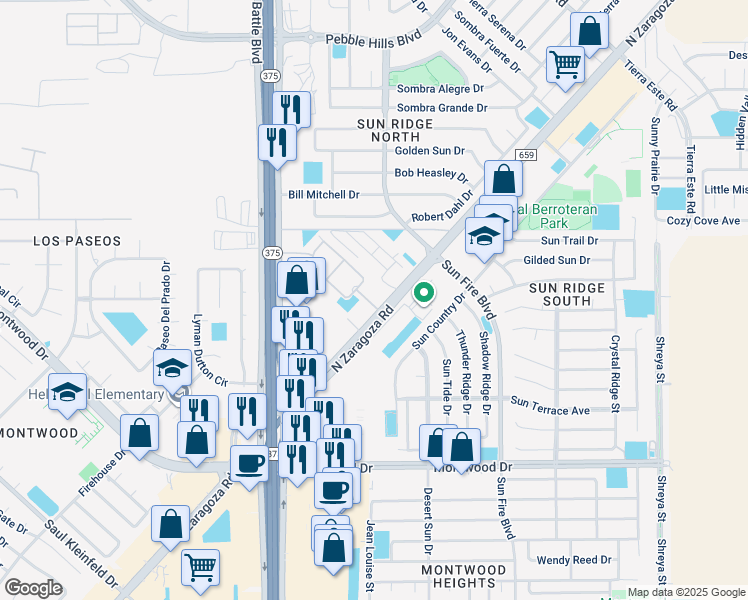The height and width of the screenshot is (600, 748).
Task: Tap the green location pin on Sun Fire Blvd
Action: pos(423,294)
